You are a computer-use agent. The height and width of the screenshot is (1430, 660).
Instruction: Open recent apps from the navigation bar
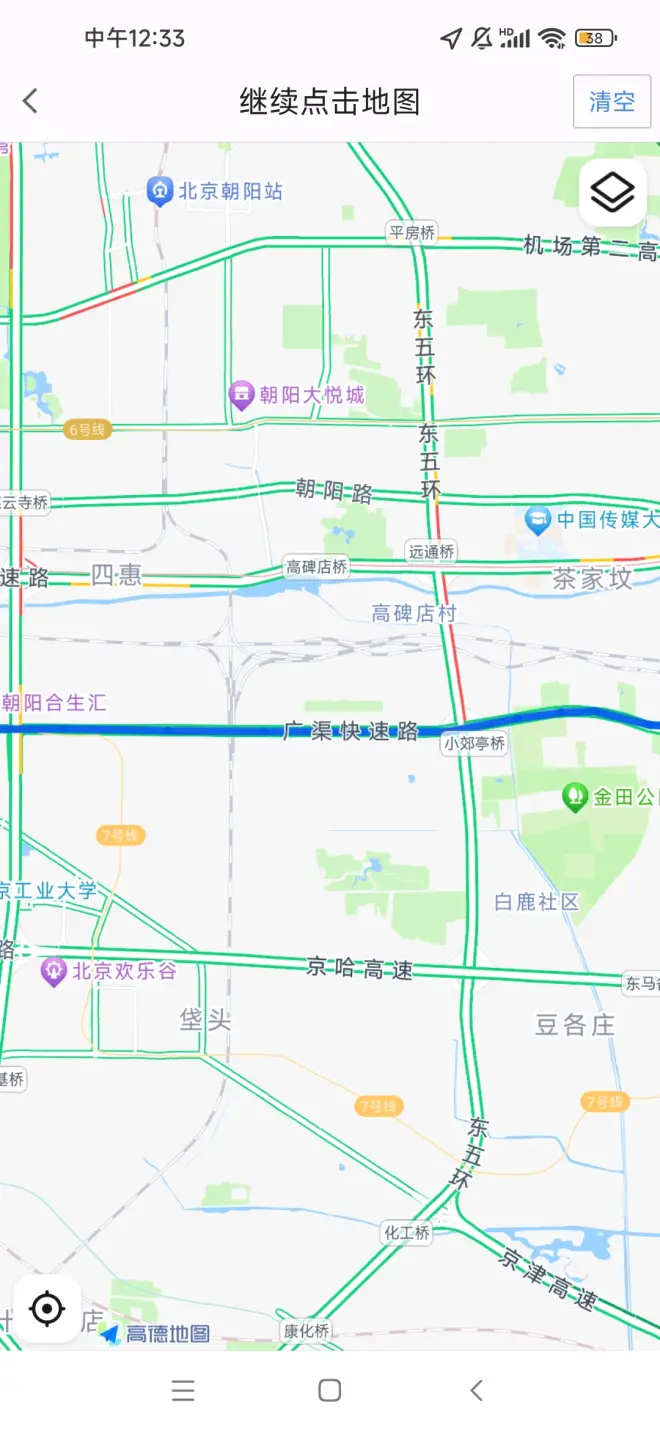(x=183, y=1390)
